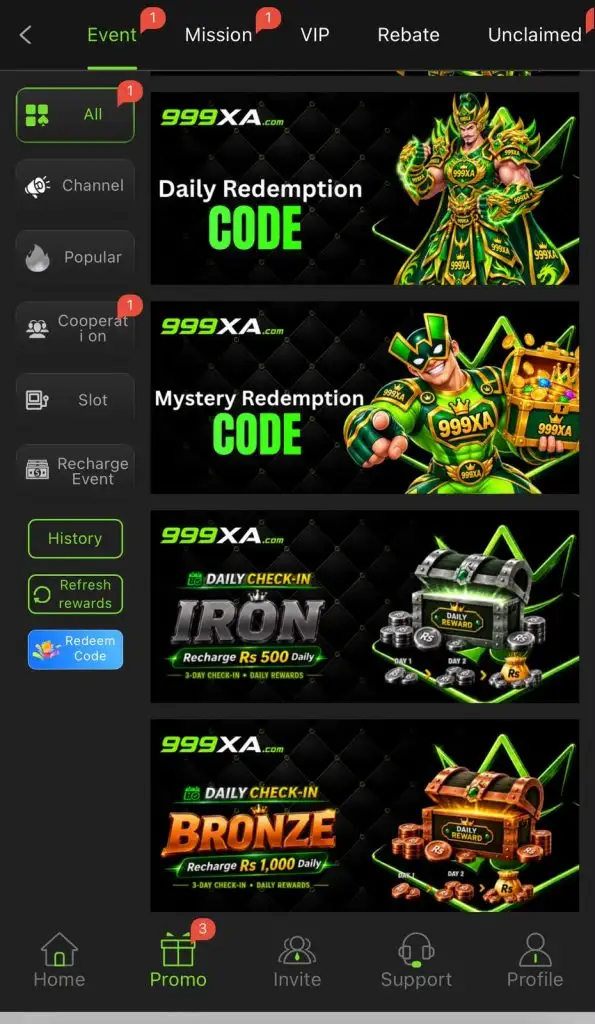Image resolution: width=595 pixels, height=1024 pixels.
Task: Open the Mystery Redemption Code banner
Action: [x=364, y=397]
